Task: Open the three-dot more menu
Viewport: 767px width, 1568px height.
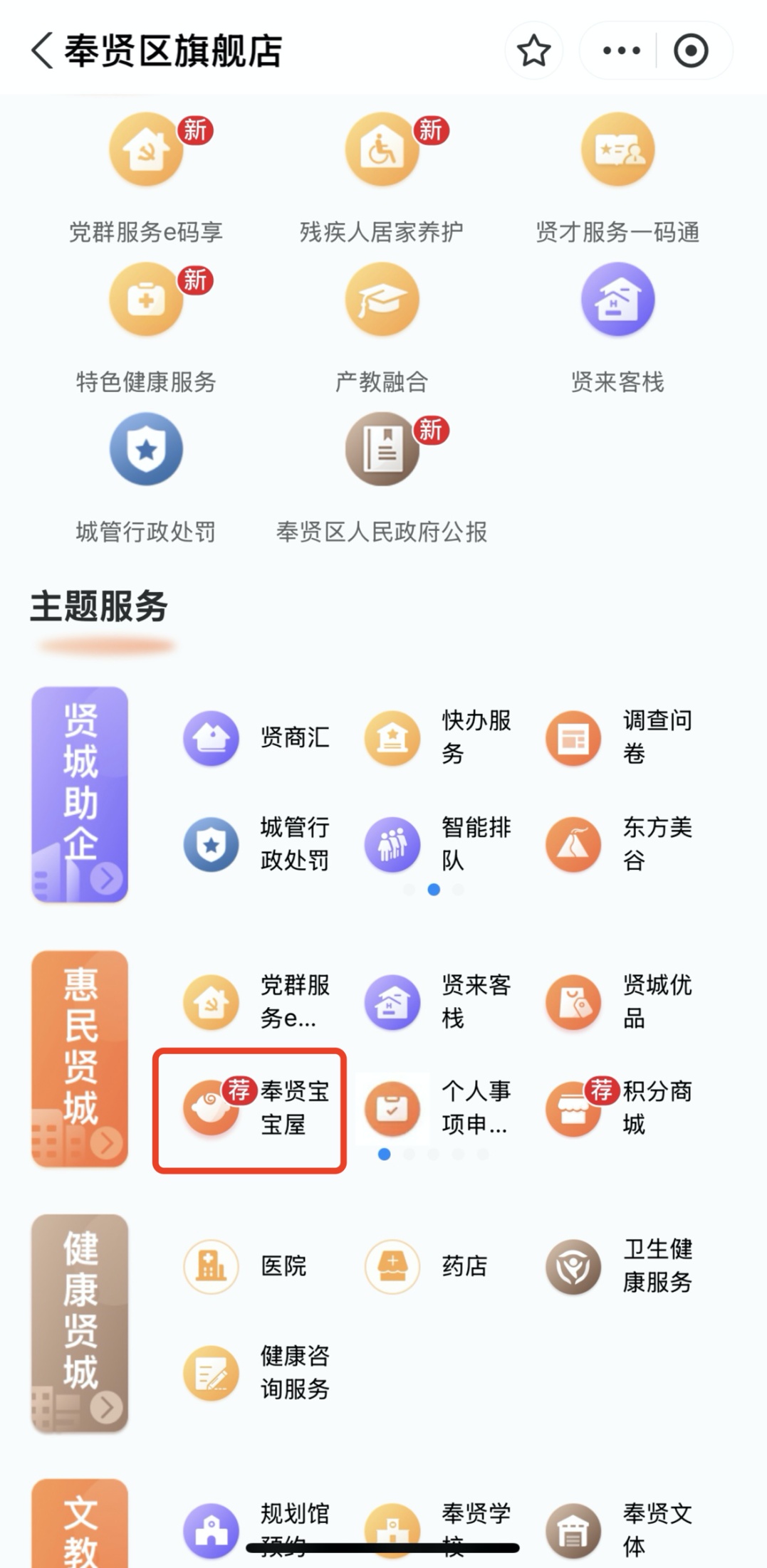Action: click(x=621, y=51)
